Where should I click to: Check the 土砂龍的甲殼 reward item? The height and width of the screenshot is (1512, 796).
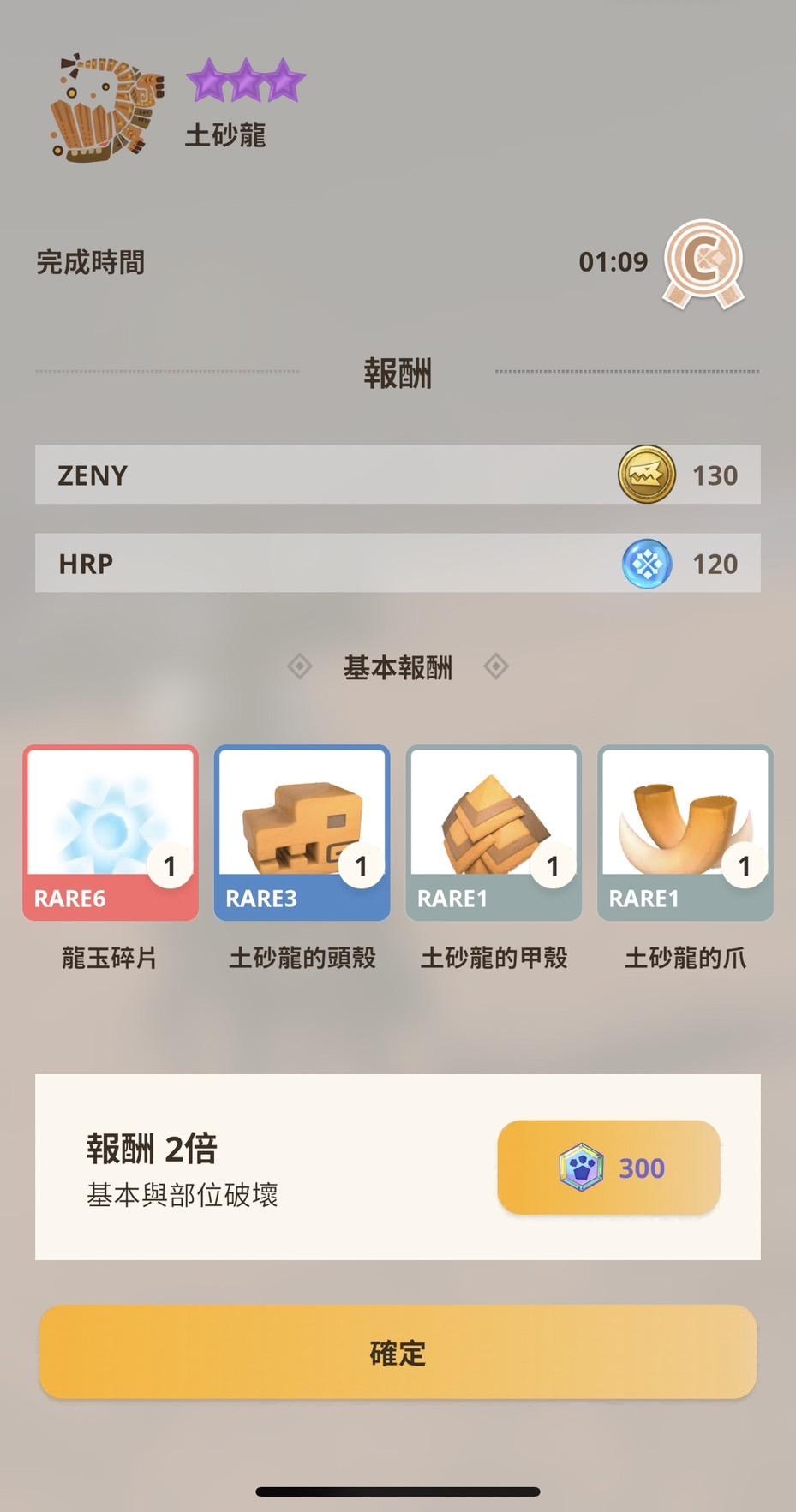click(494, 833)
